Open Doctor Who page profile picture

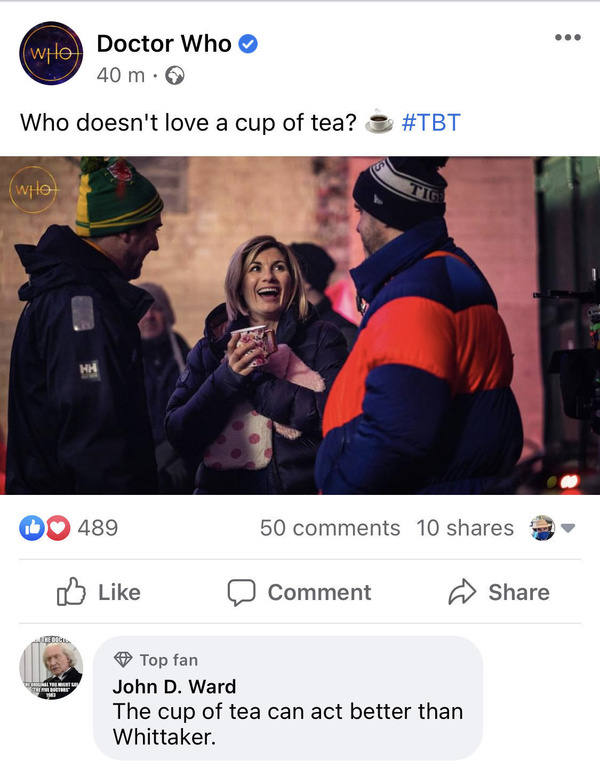52,54
